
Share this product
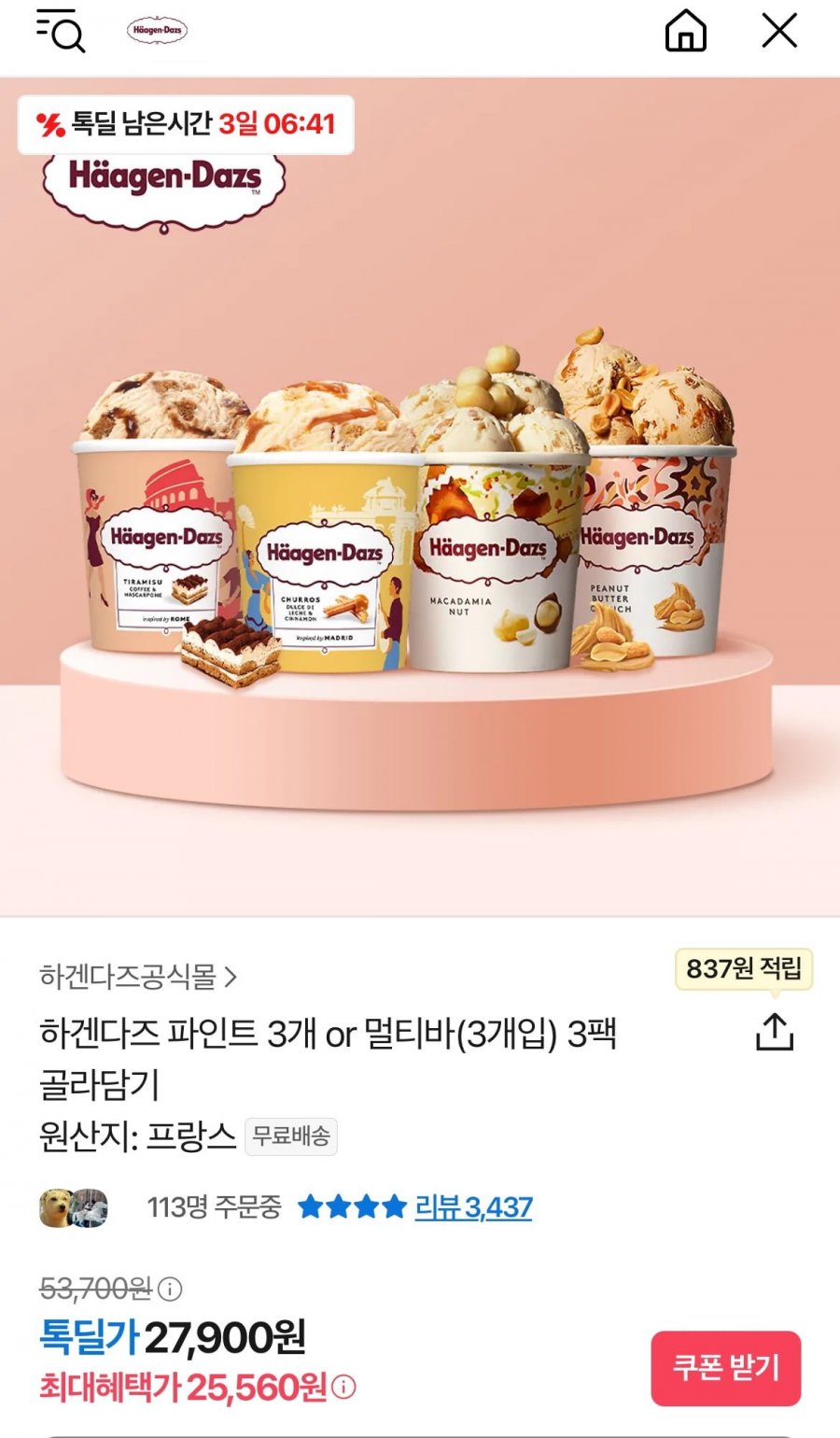point(775,1032)
